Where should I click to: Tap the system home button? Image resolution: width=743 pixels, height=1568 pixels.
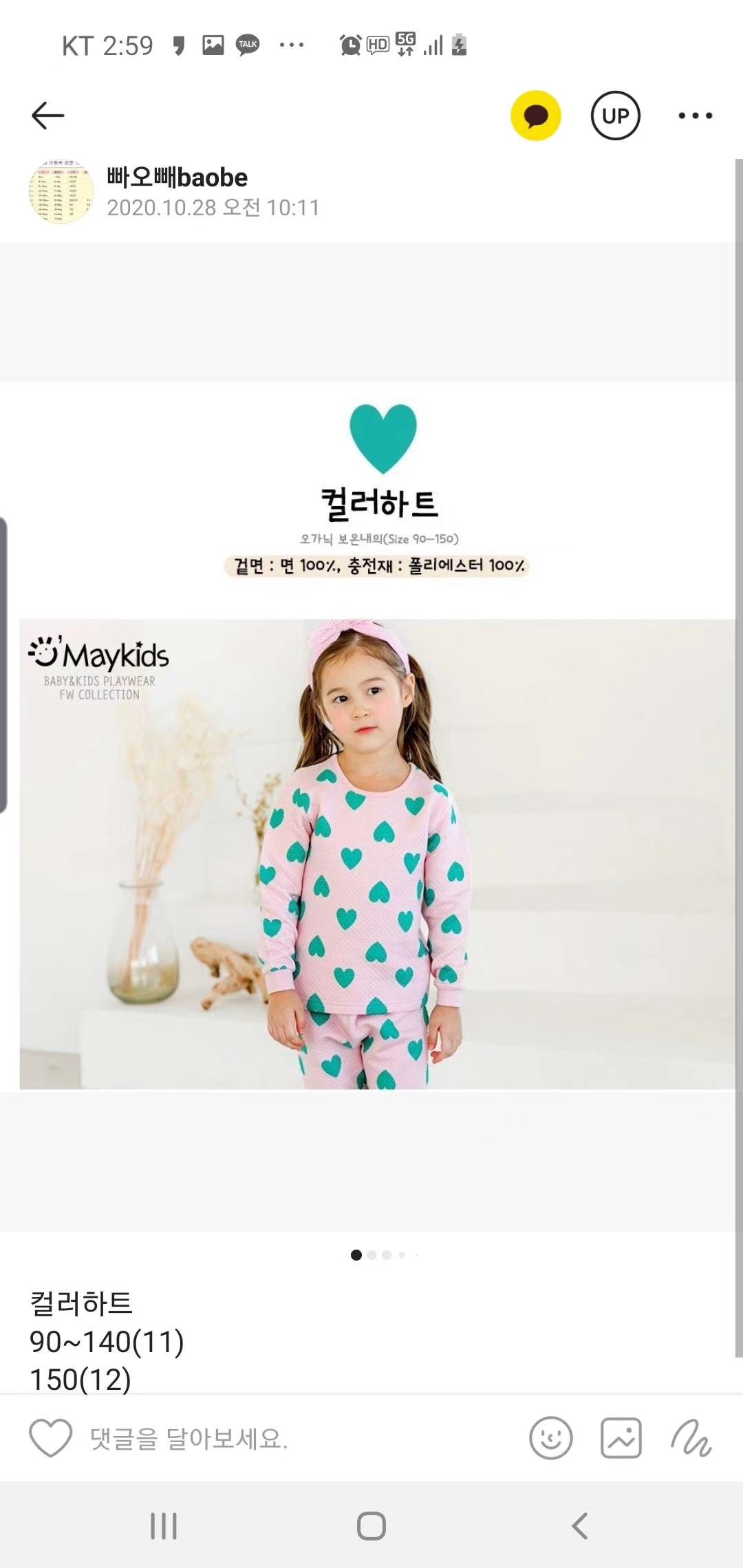371,1526
